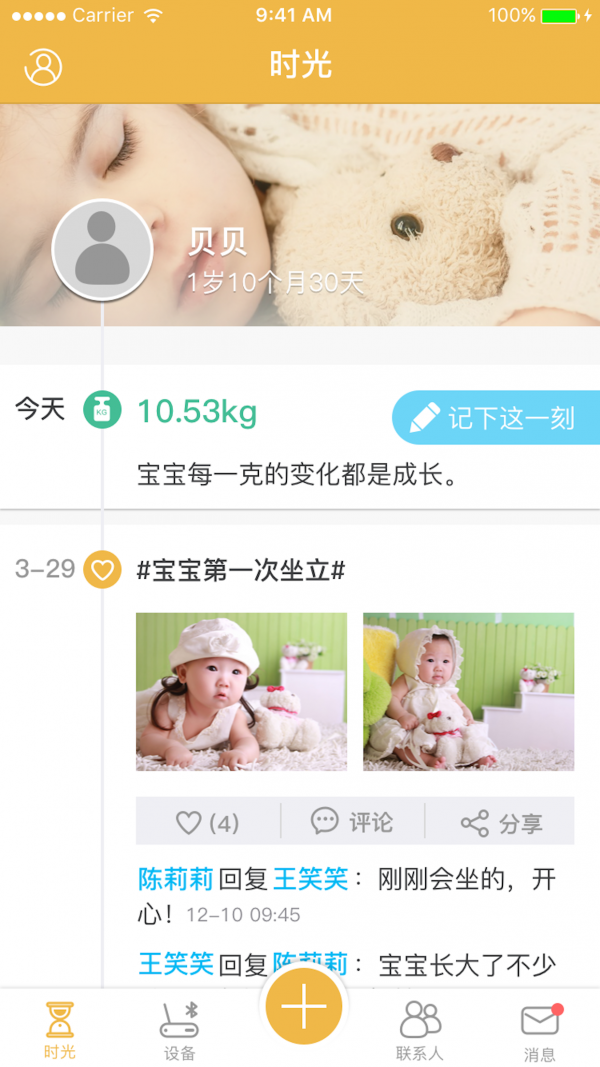Tap 贝贝's avatar placeholder
Screen dimensions: 600x1067
pyautogui.click(x=102, y=250)
